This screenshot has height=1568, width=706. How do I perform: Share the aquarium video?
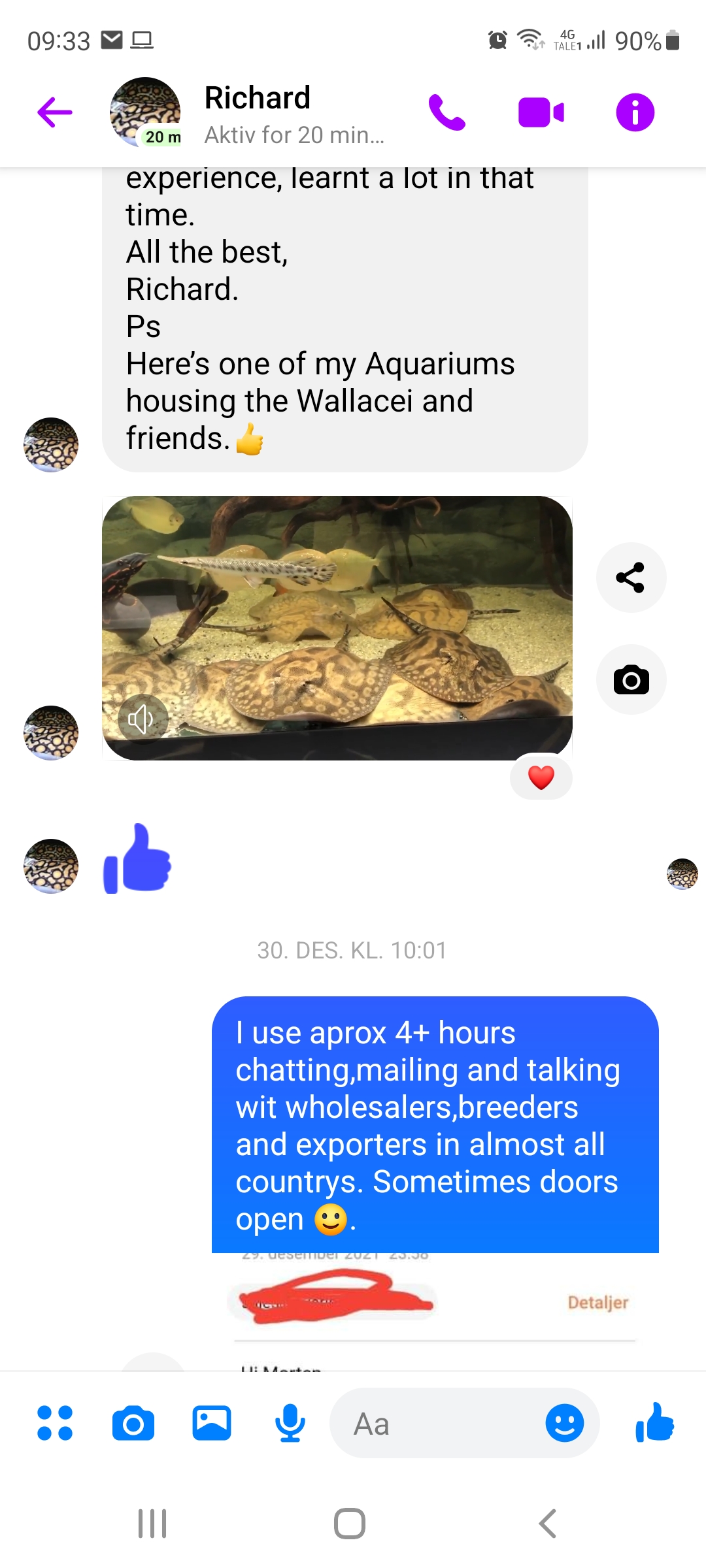(631, 578)
